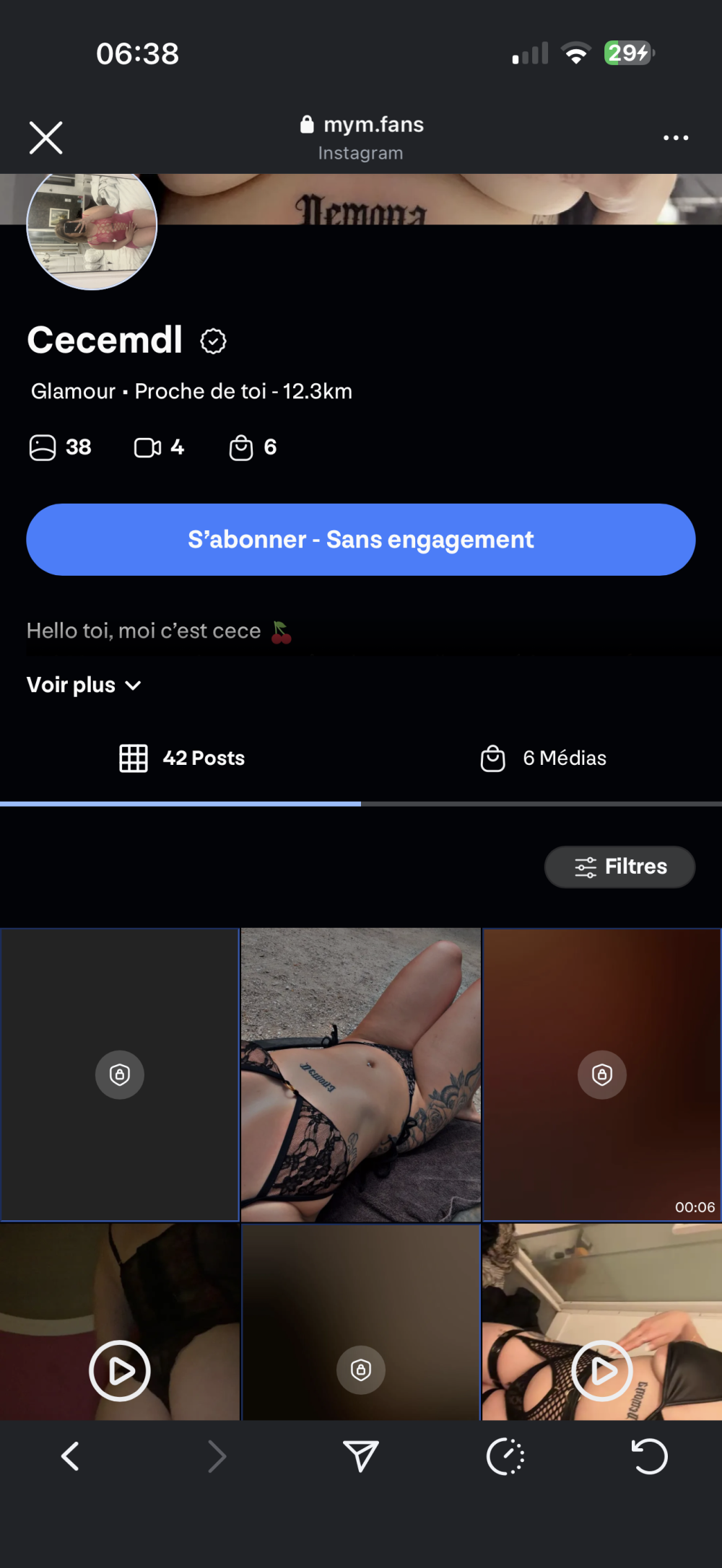Share this page via the send icon

[x=361, y=1457]
